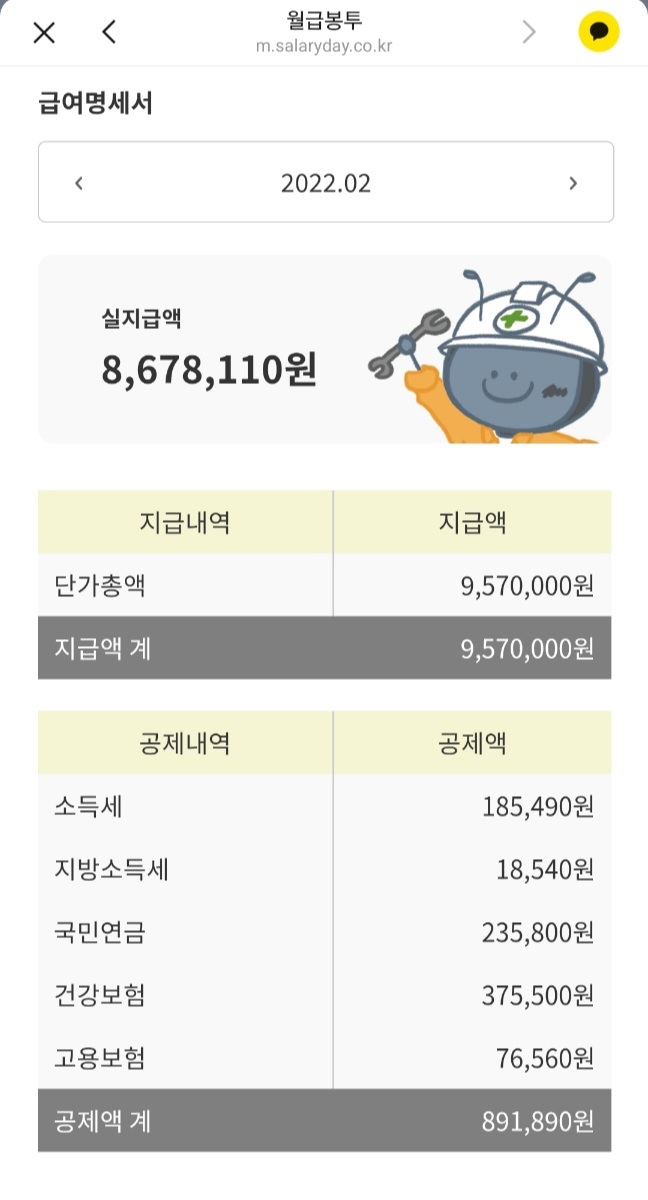648x1200 pixels.
Task: Show the next month's payslip
Action: coord(573,183)
